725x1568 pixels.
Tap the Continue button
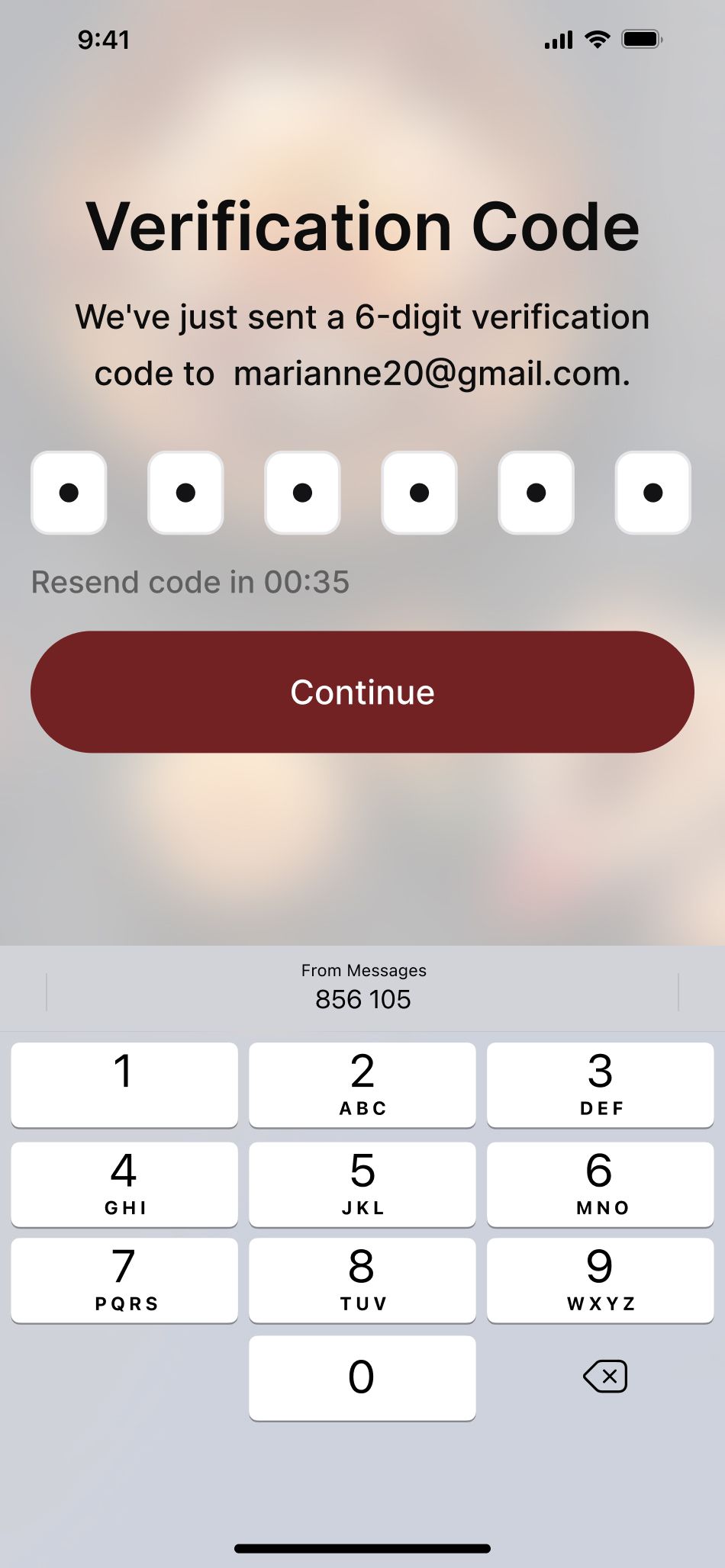[x=362, y=692]
